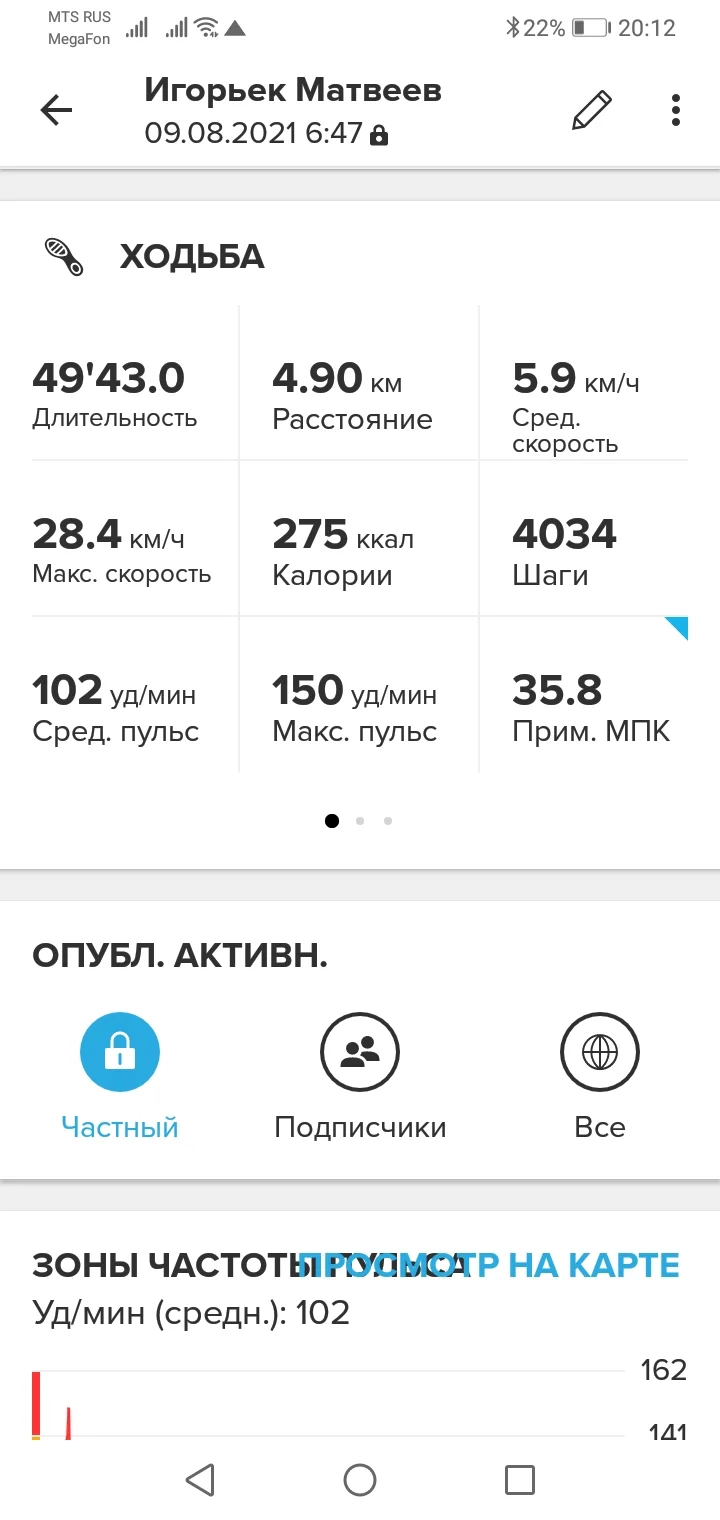Tap the system home button
This screenshot has width=720, height=1520.
[360, 1480]
